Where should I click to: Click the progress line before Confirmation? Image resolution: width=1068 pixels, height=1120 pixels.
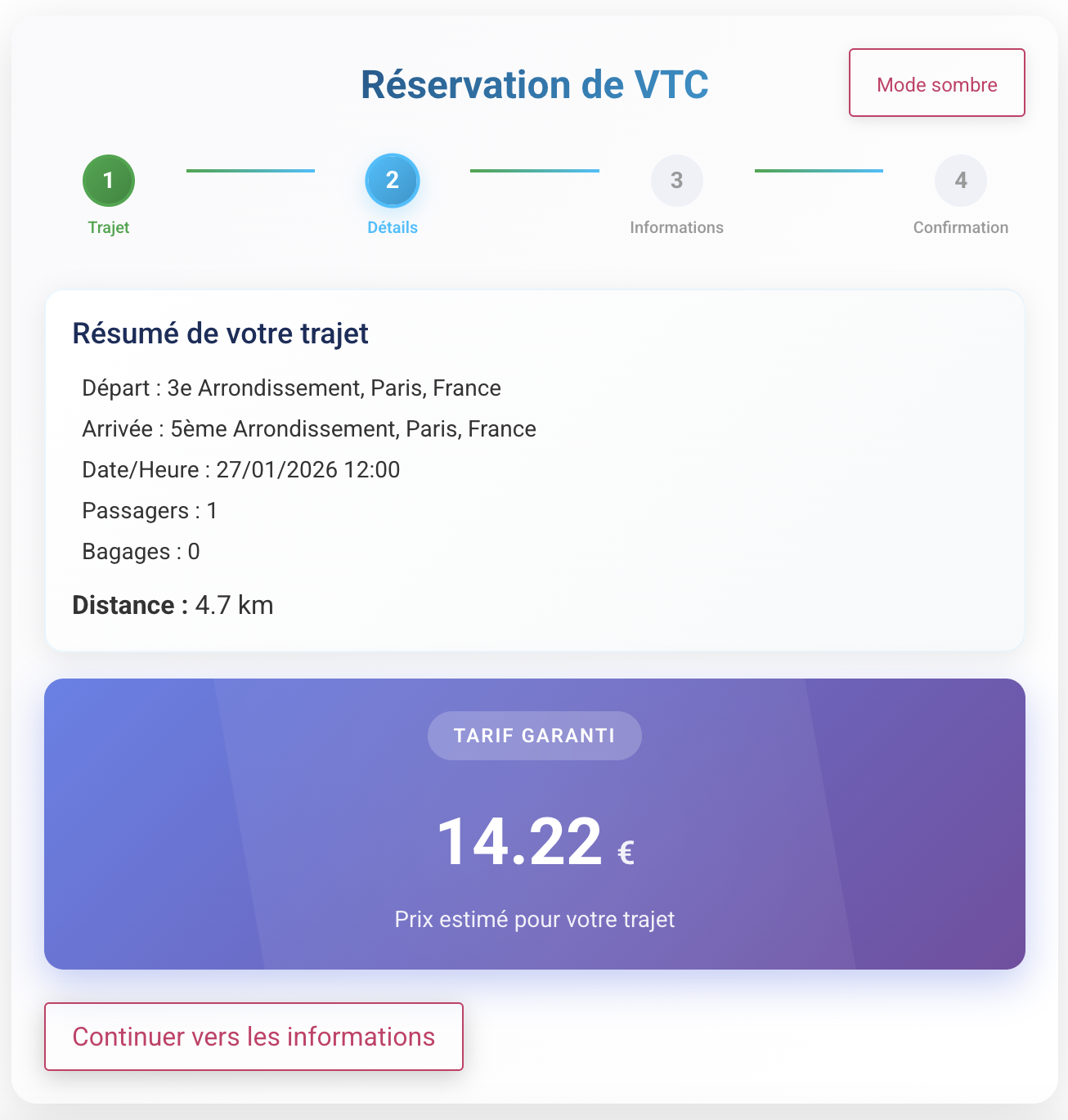click(x=818, y=171)
